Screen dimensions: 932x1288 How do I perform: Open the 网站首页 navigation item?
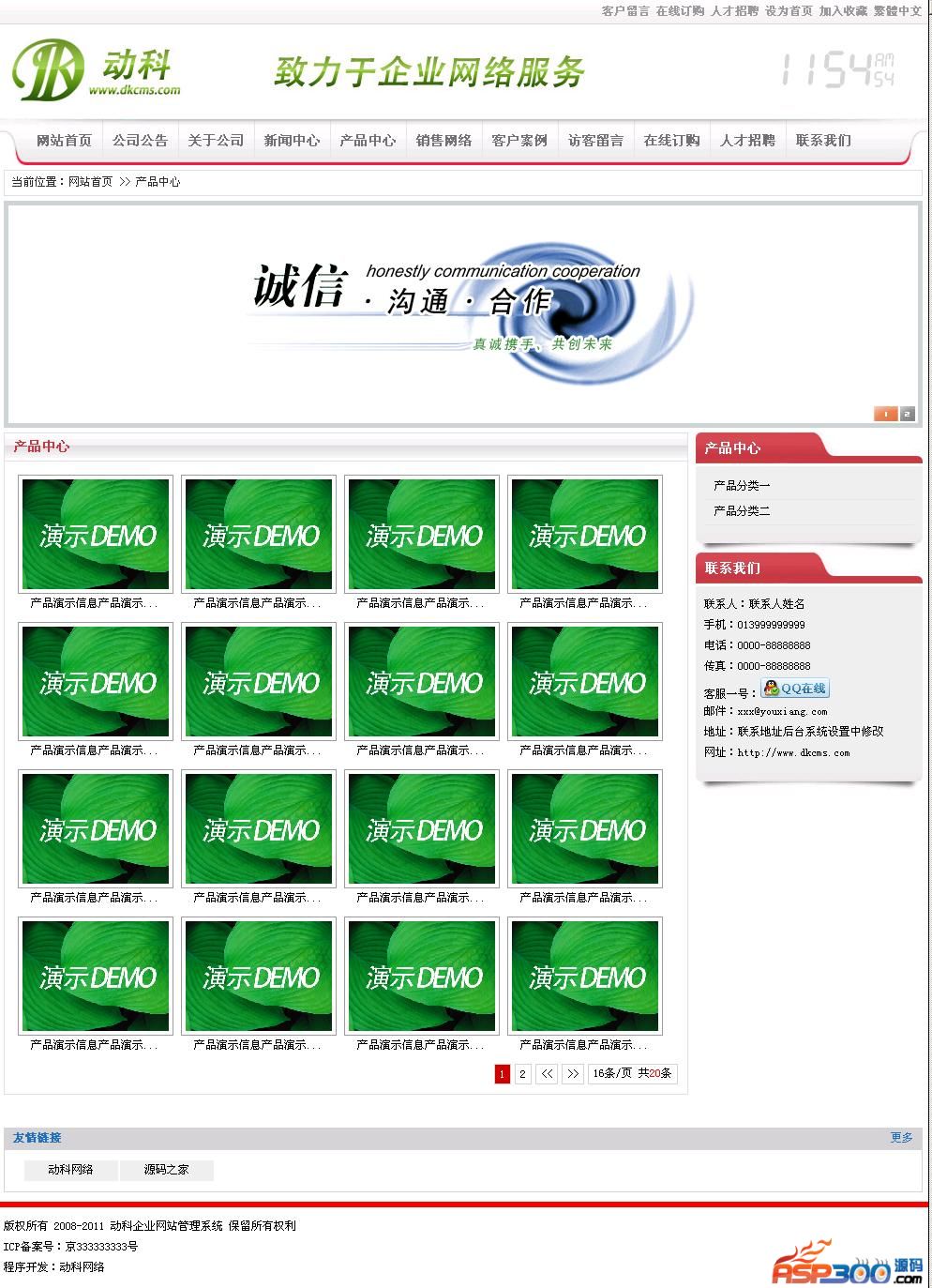click(x=64, y=141)
